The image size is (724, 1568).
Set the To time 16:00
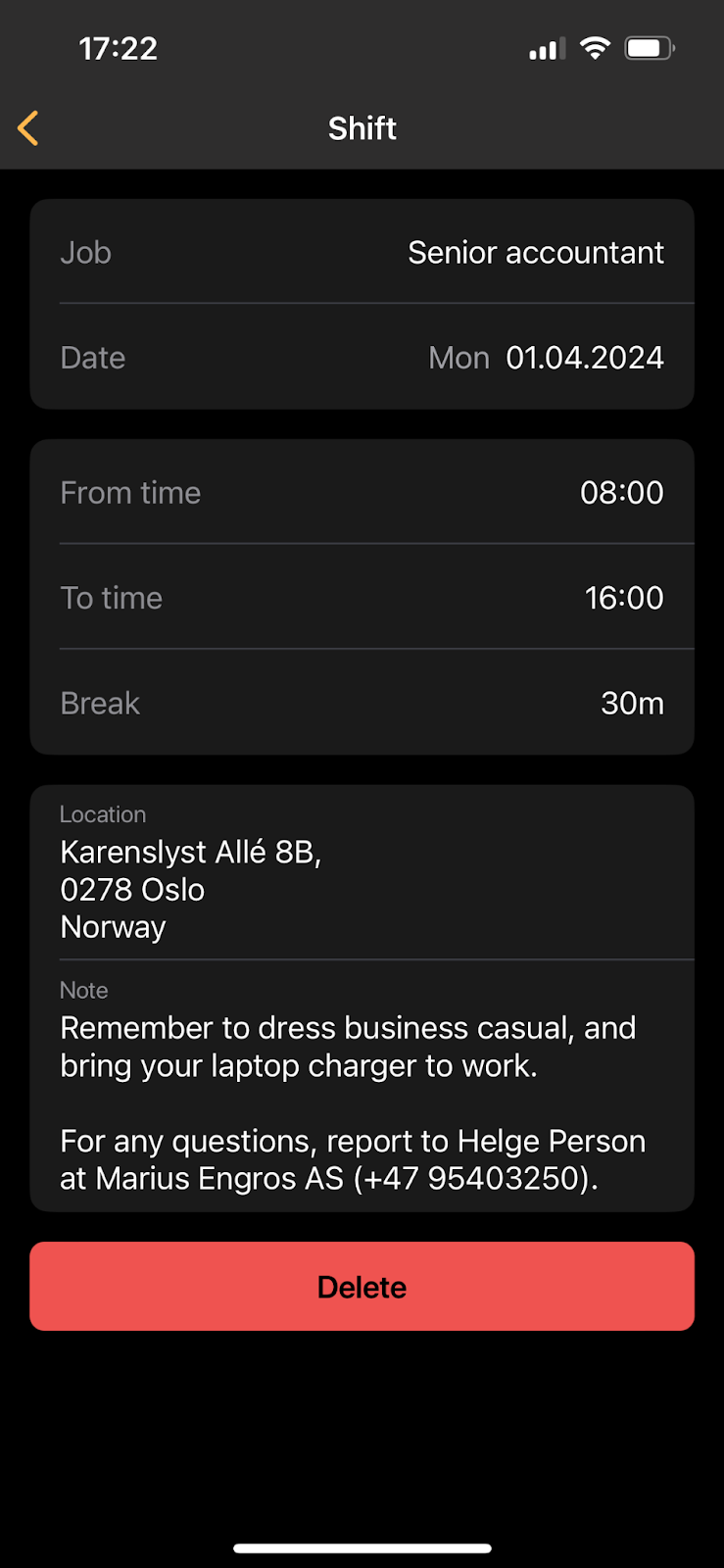pos(623,598)
